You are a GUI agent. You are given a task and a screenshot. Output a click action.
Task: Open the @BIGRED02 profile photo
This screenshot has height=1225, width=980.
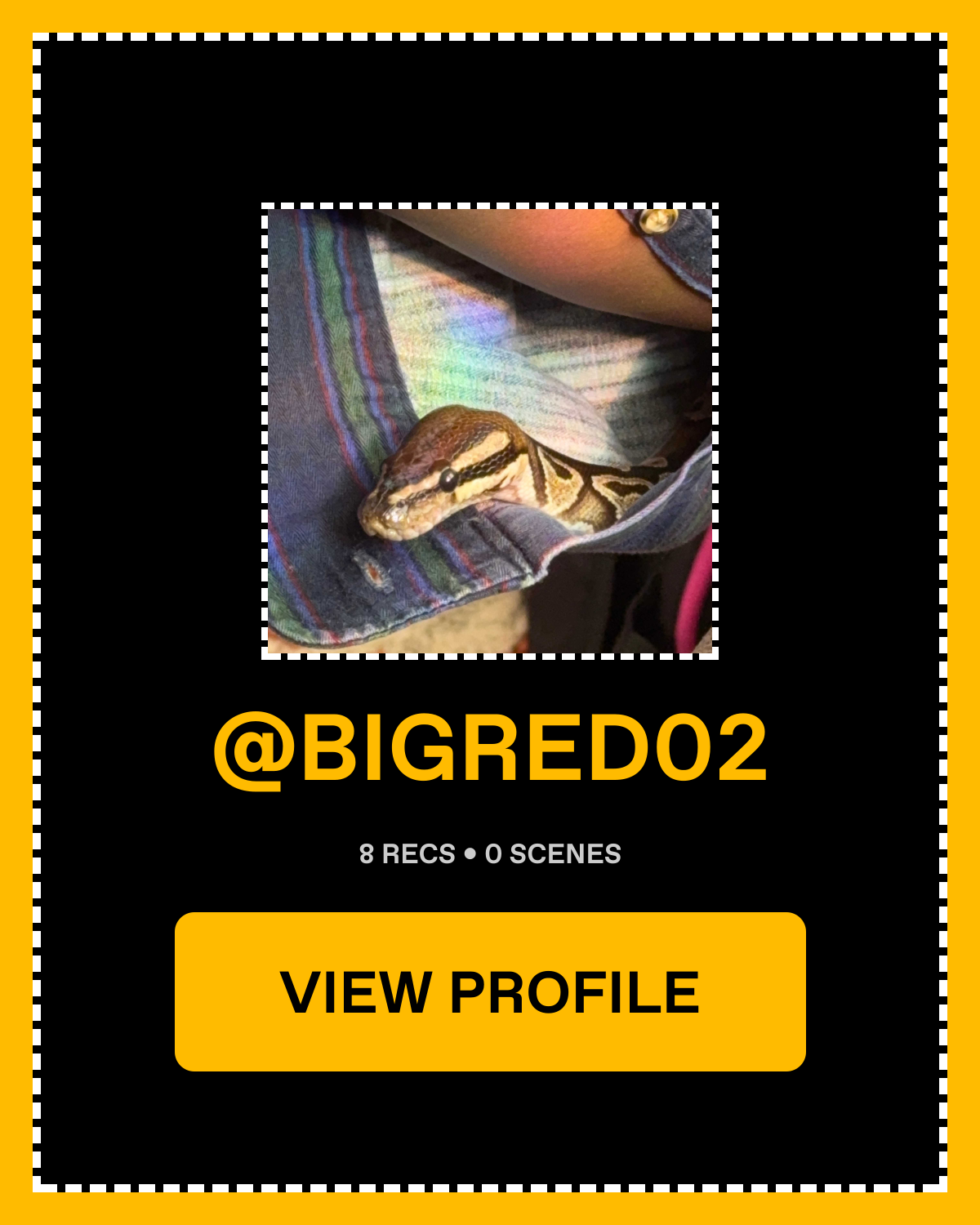(x=490, y=431)
